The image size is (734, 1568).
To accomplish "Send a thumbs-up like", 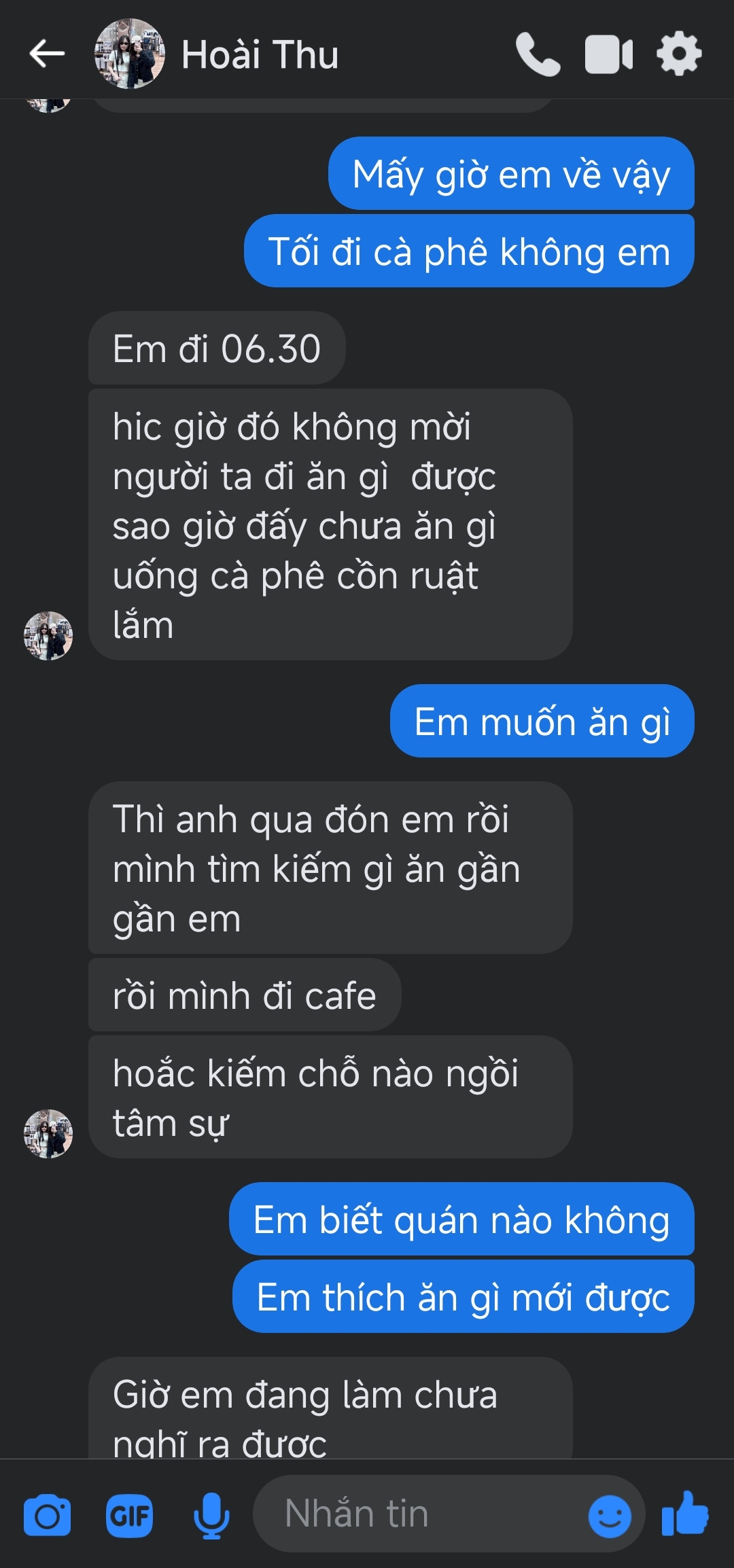I will [685, 1514].
